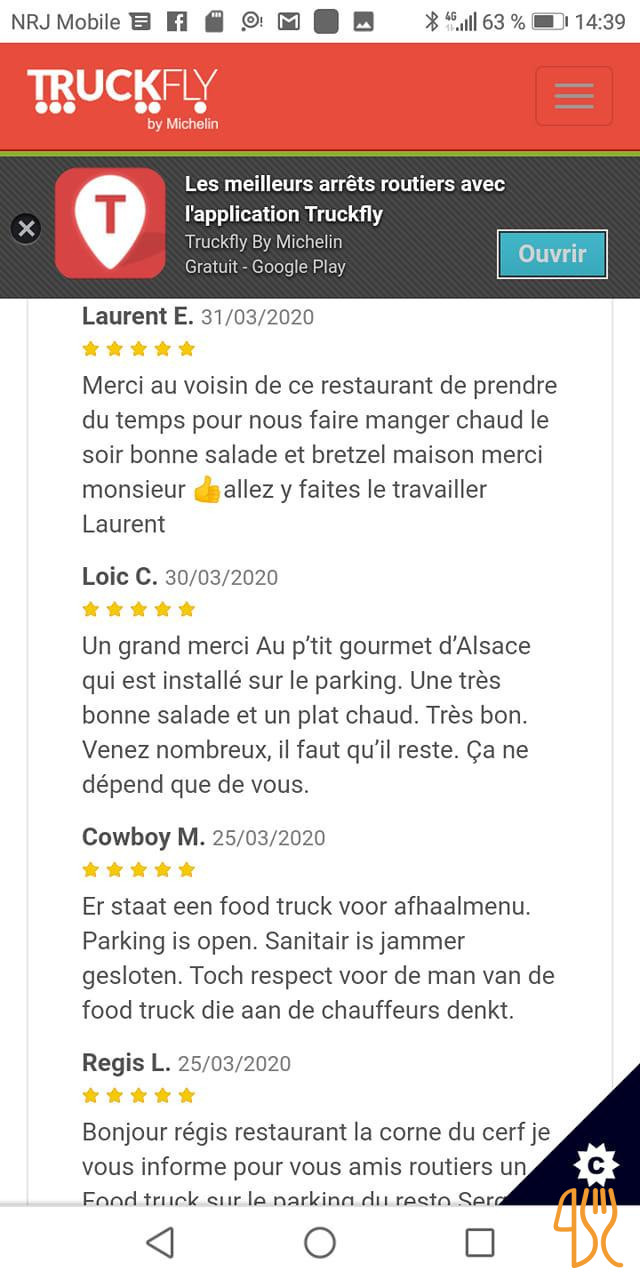Tap the Ouvrir button in app banner
Screen dimensions: 640x1280
point(552,254)
